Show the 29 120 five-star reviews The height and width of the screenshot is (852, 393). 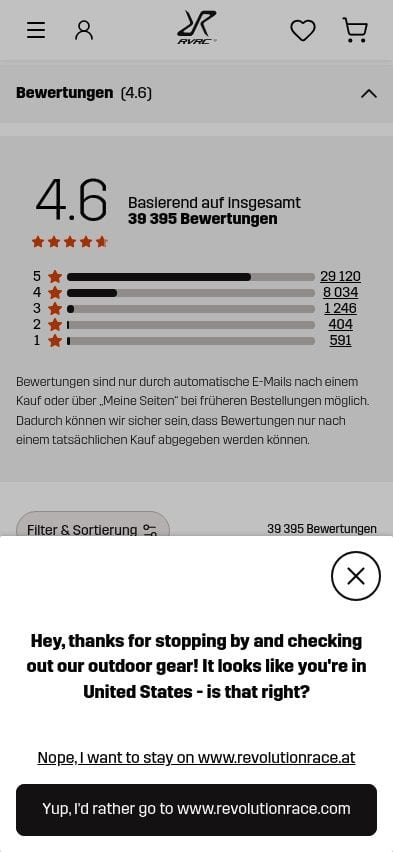pyautogui.click(x=340, y=277)
